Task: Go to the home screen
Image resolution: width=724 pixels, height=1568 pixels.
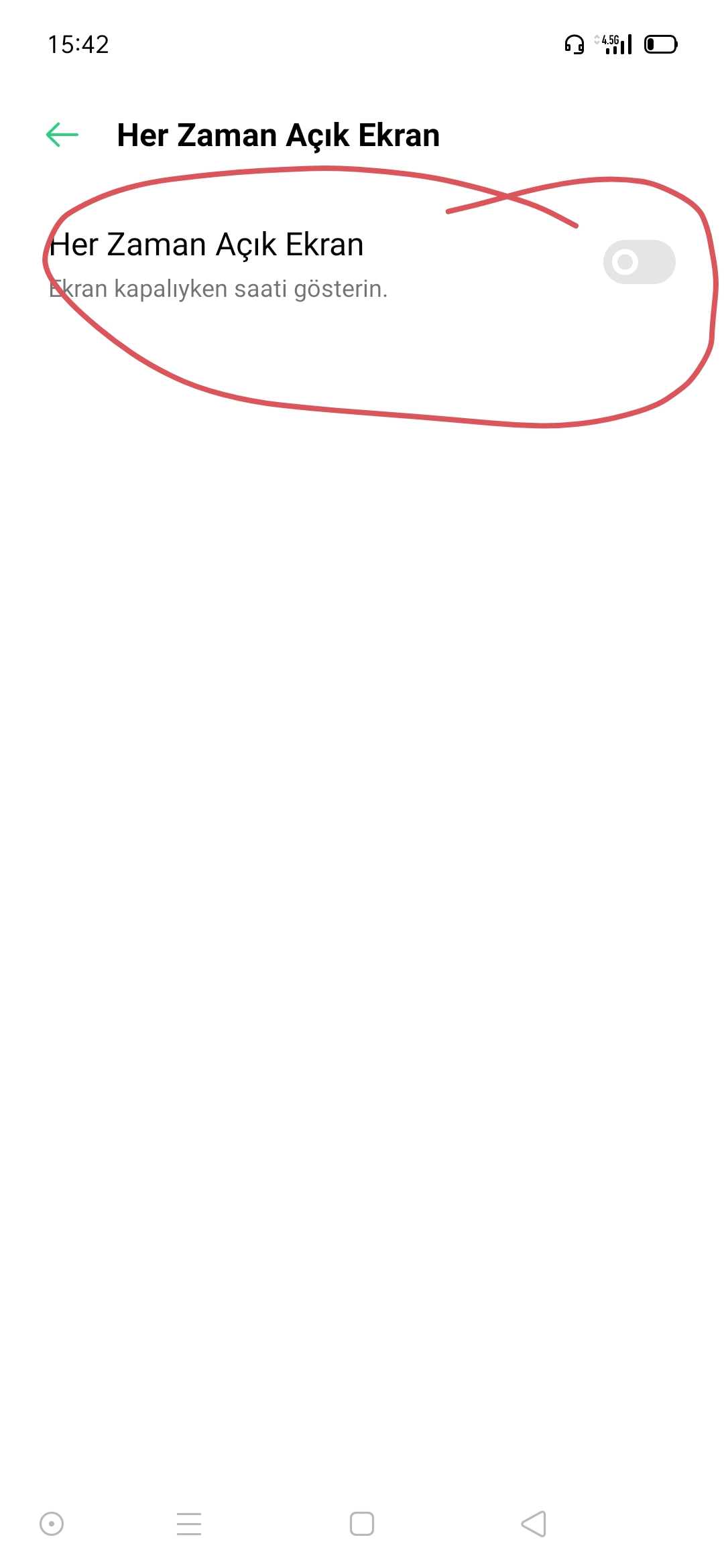Action: (x=362, y=1524)
